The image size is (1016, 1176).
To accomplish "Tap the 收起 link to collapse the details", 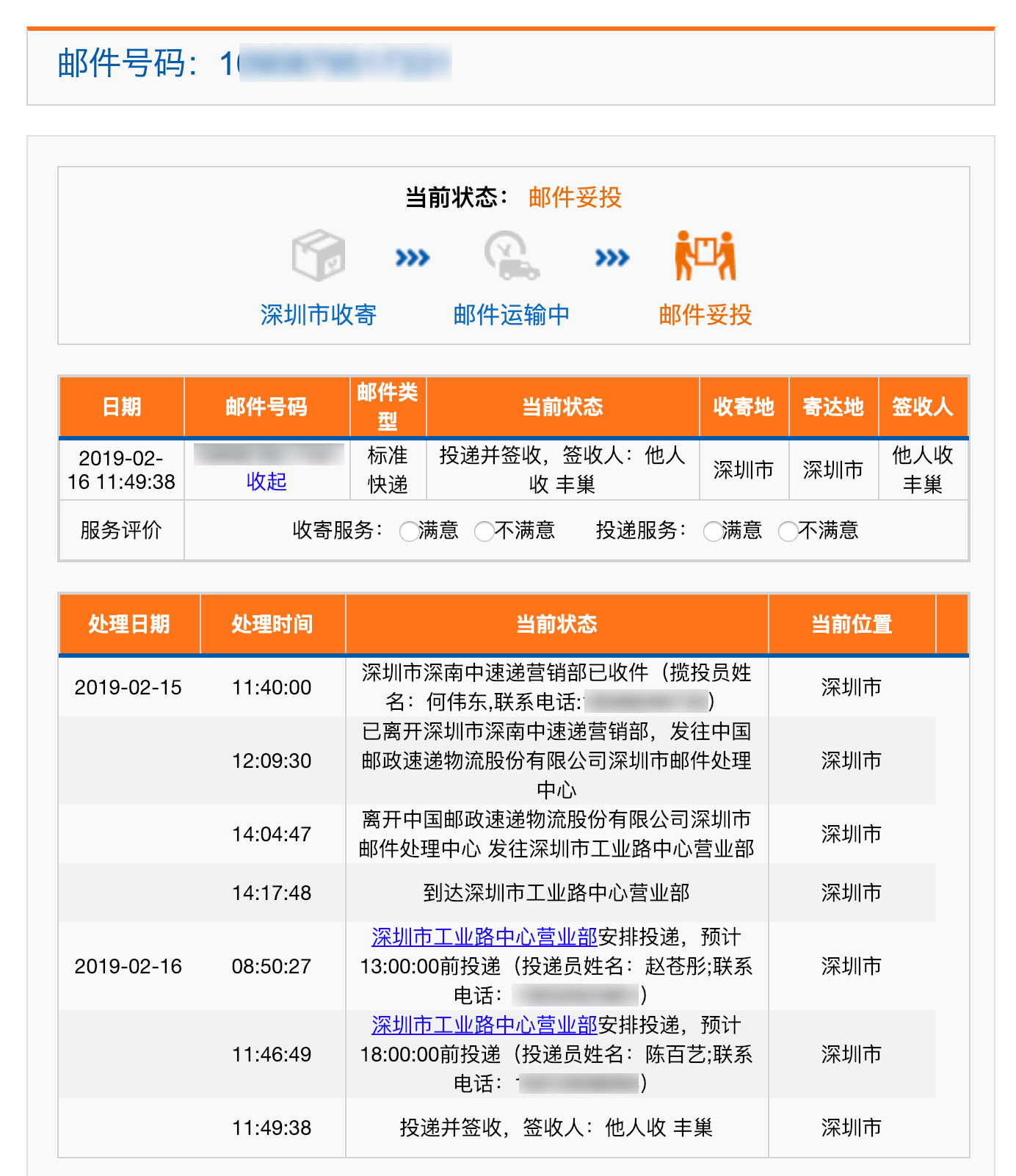I will pos(266,482).
